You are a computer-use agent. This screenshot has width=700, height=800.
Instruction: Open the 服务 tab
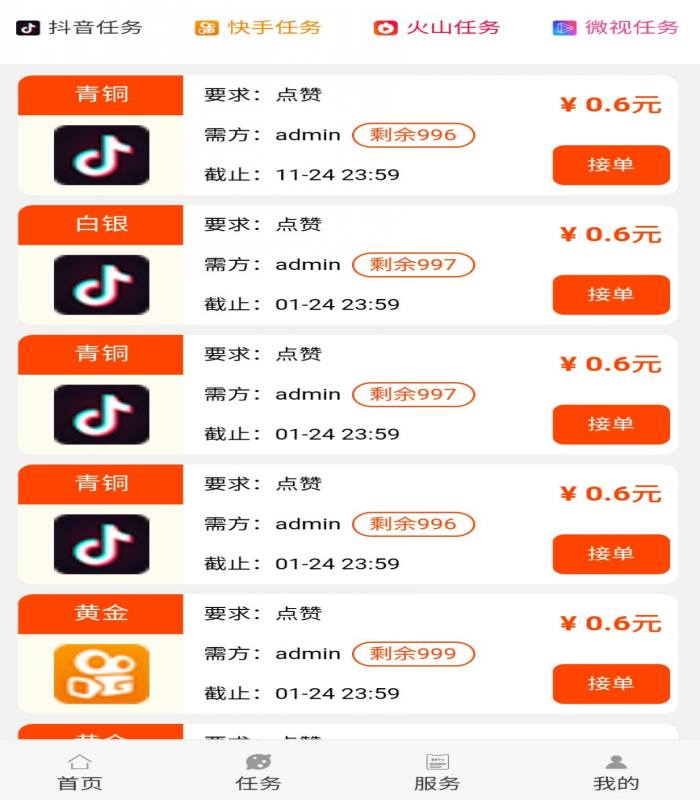(437, 773)
